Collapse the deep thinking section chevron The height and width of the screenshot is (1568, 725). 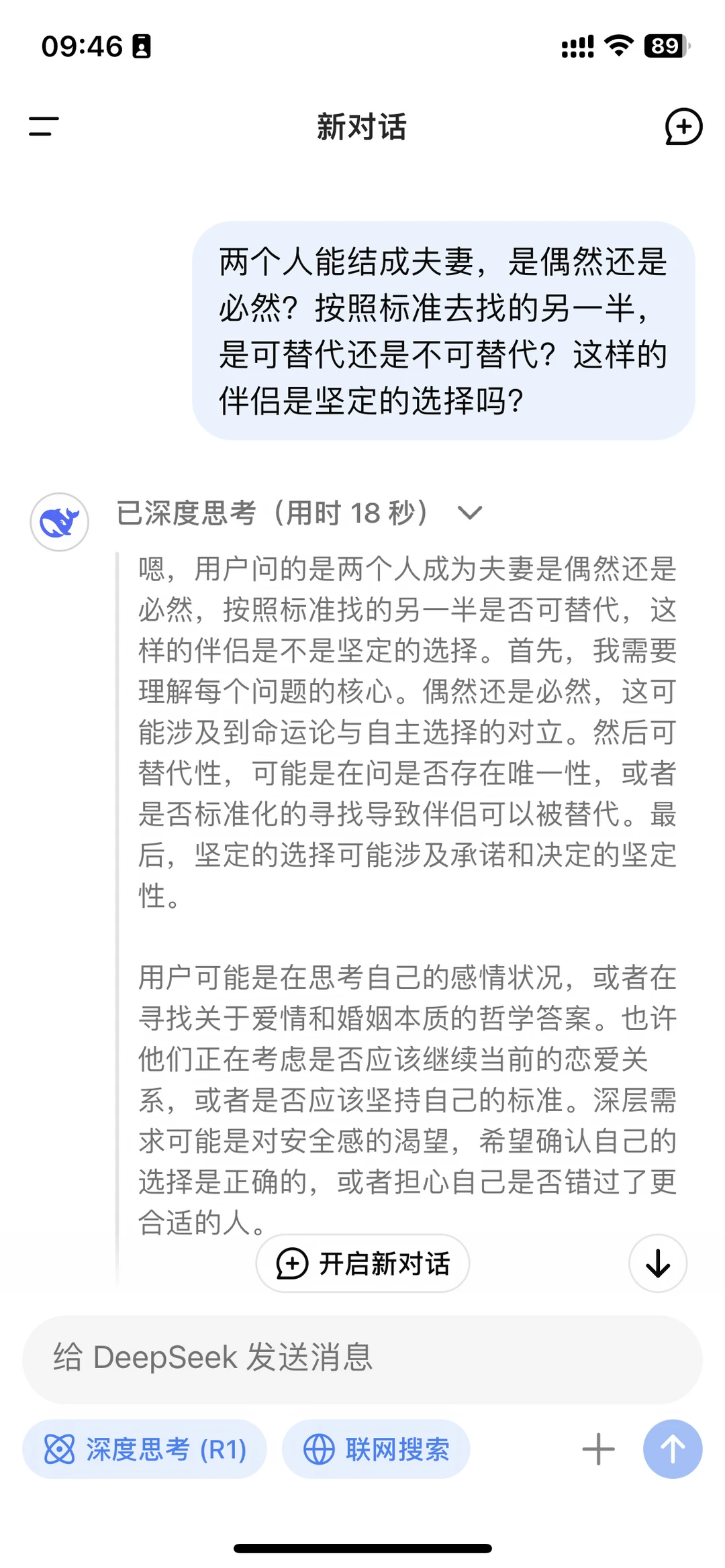469,513
